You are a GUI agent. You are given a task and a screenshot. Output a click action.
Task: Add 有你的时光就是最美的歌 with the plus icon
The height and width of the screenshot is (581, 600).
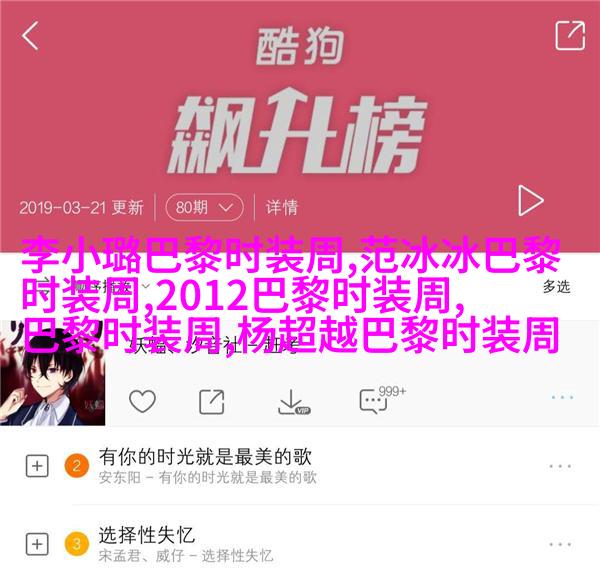[36, 466]
